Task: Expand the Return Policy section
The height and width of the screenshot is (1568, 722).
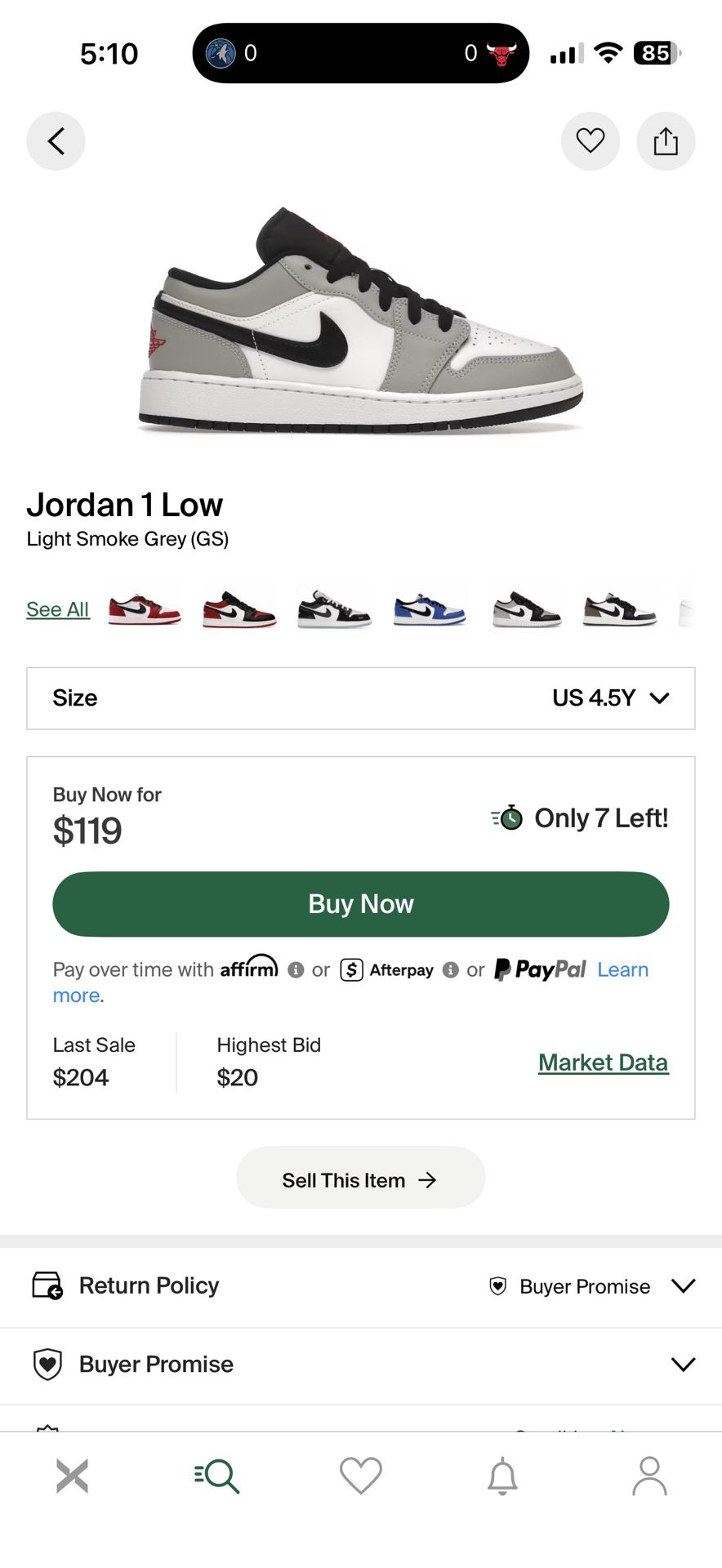Action: point(360,1285)
